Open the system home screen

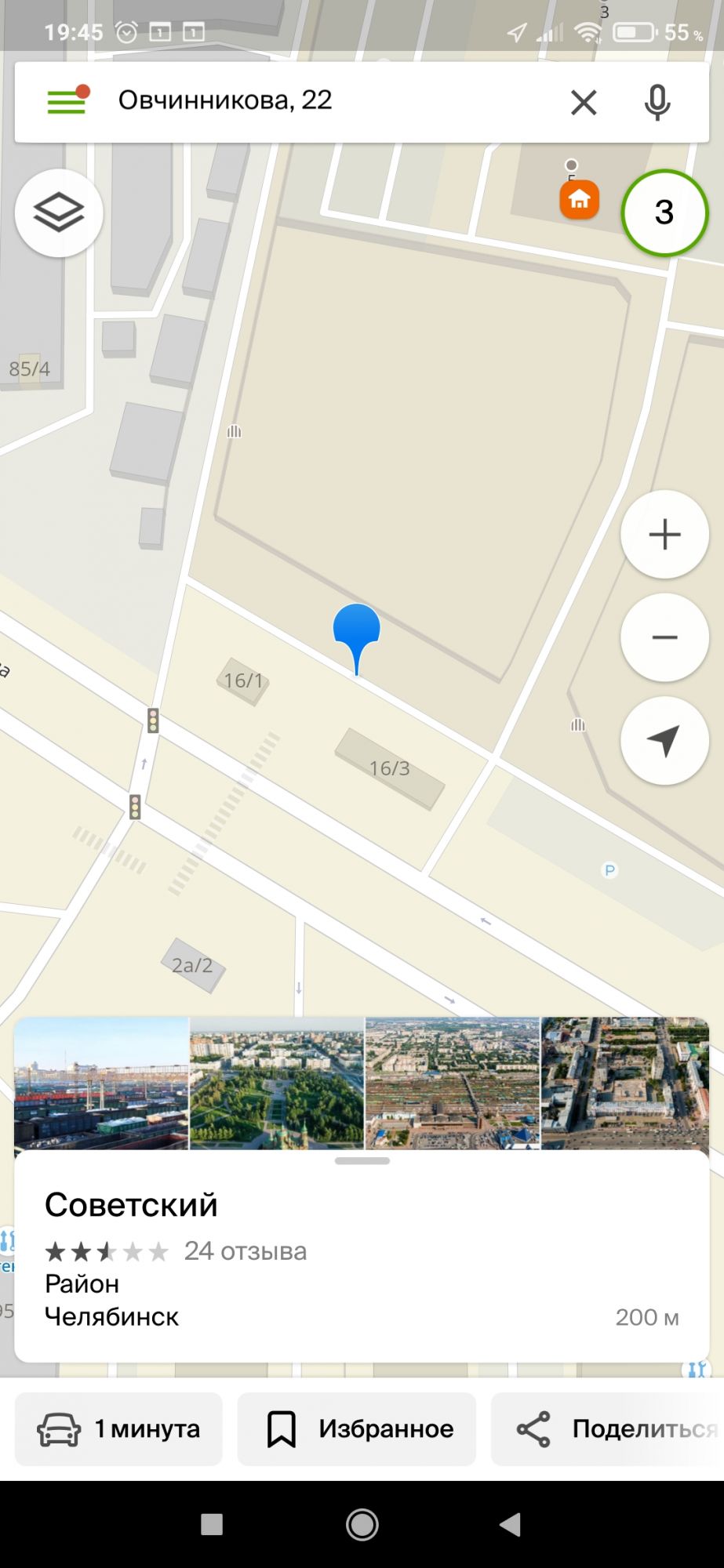(362, 1524)
